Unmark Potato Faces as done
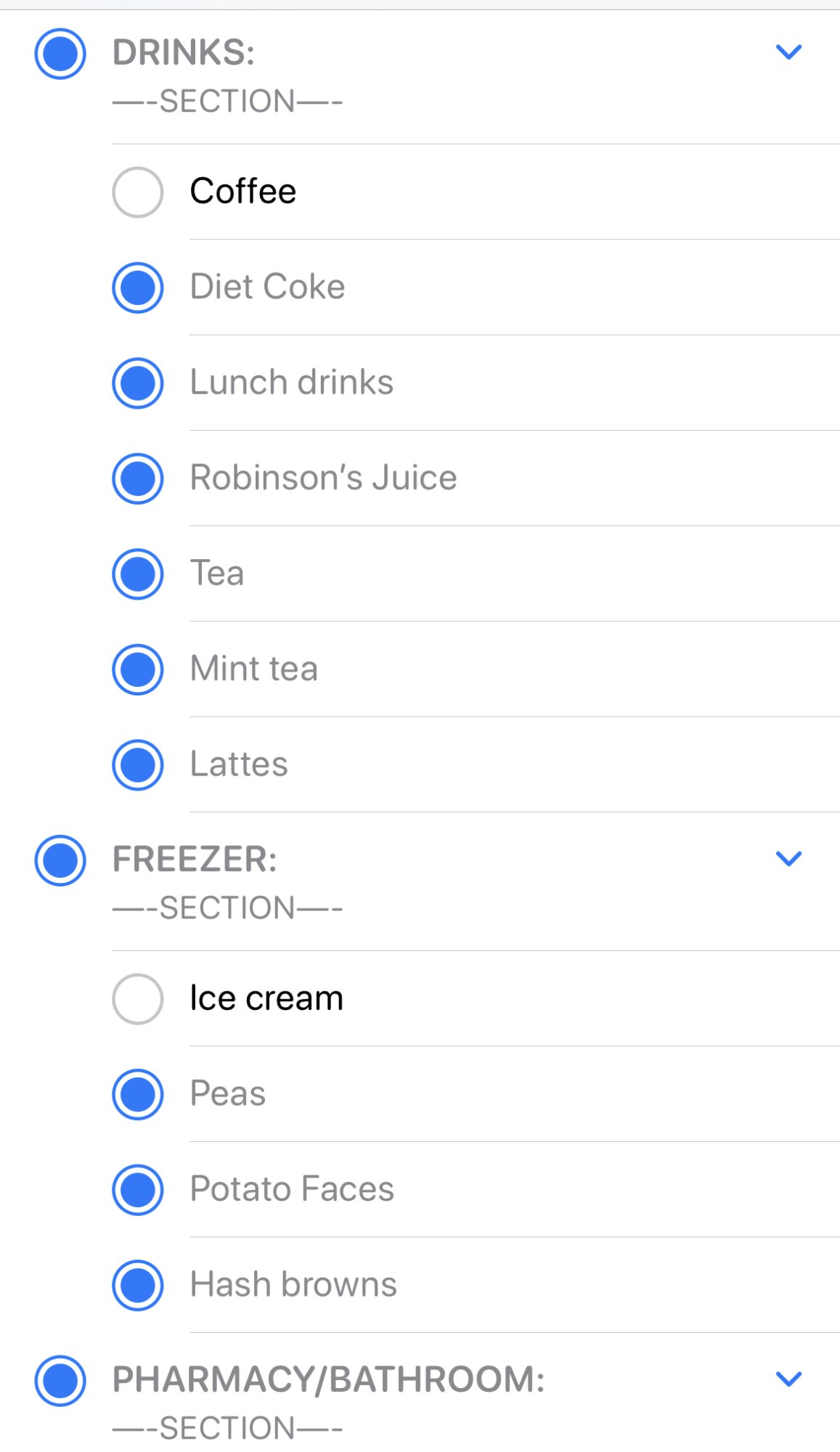 137,1190
